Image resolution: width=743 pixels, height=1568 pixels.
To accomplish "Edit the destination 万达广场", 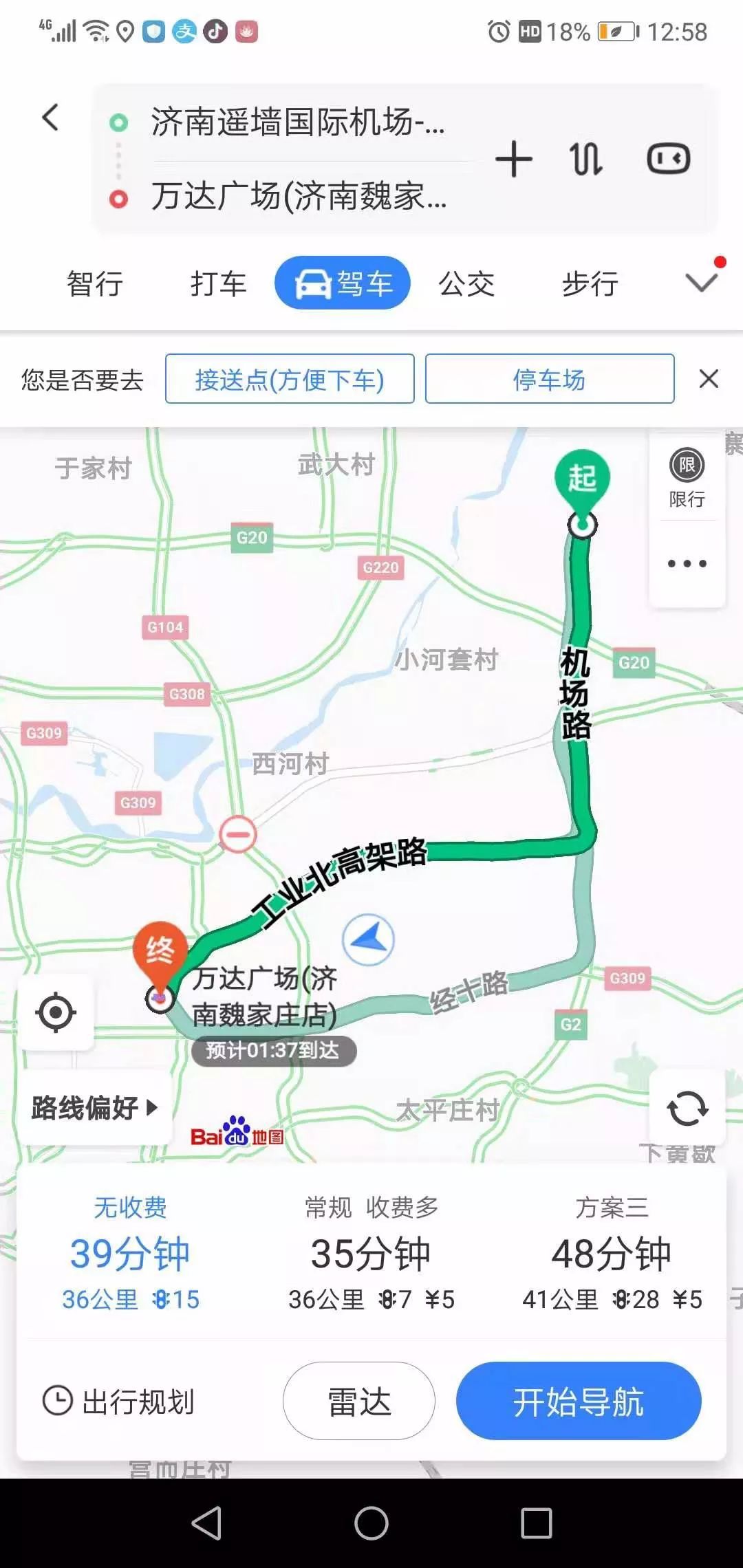I will coord(299,197).
